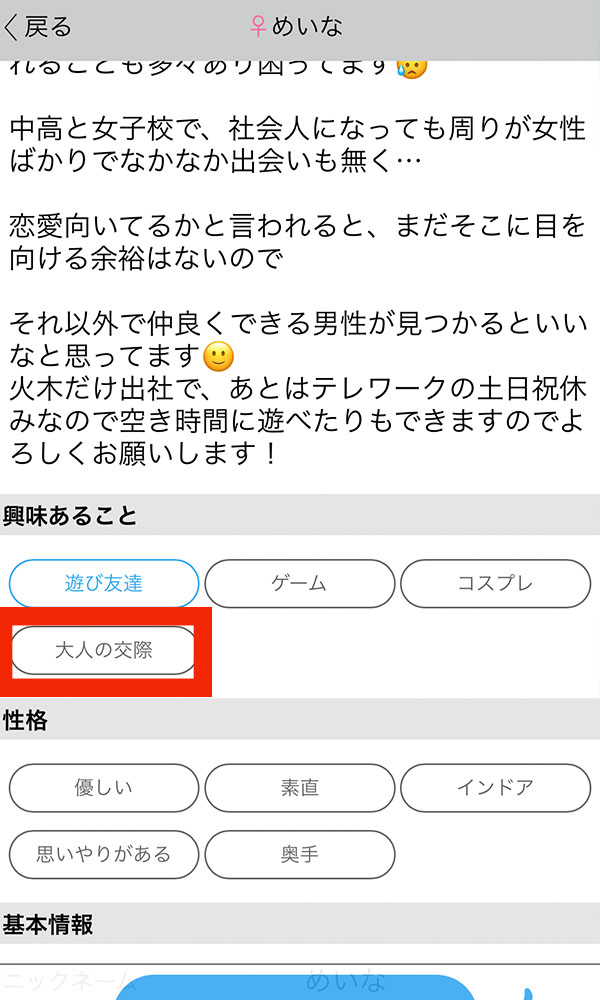Tap the 素直 personality chip

(299, 788)
